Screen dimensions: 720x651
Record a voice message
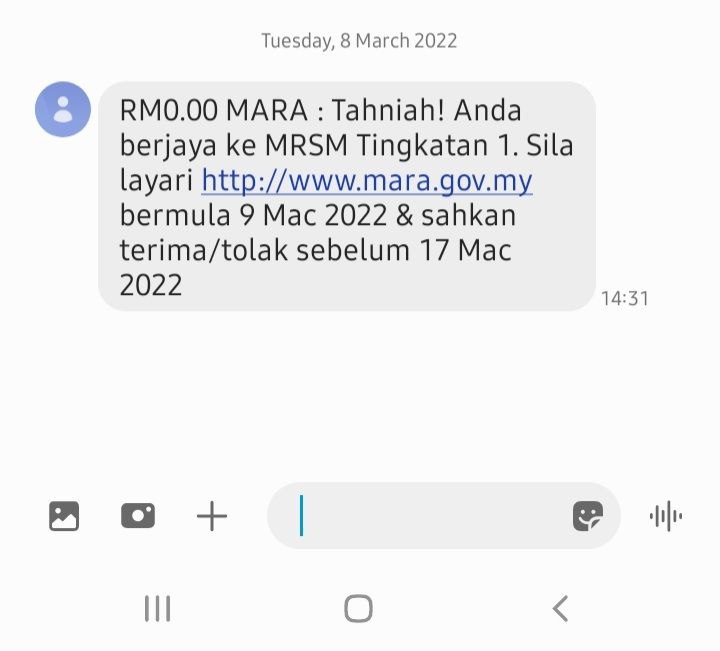[665, 516]
